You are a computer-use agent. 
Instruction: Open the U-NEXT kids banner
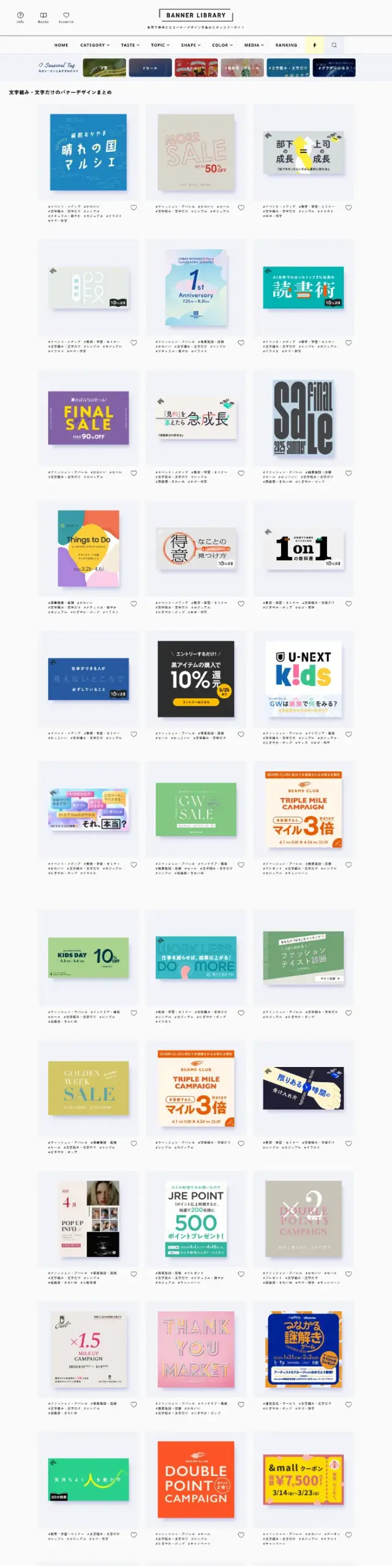pyautogui.click(x=303, y=679)
